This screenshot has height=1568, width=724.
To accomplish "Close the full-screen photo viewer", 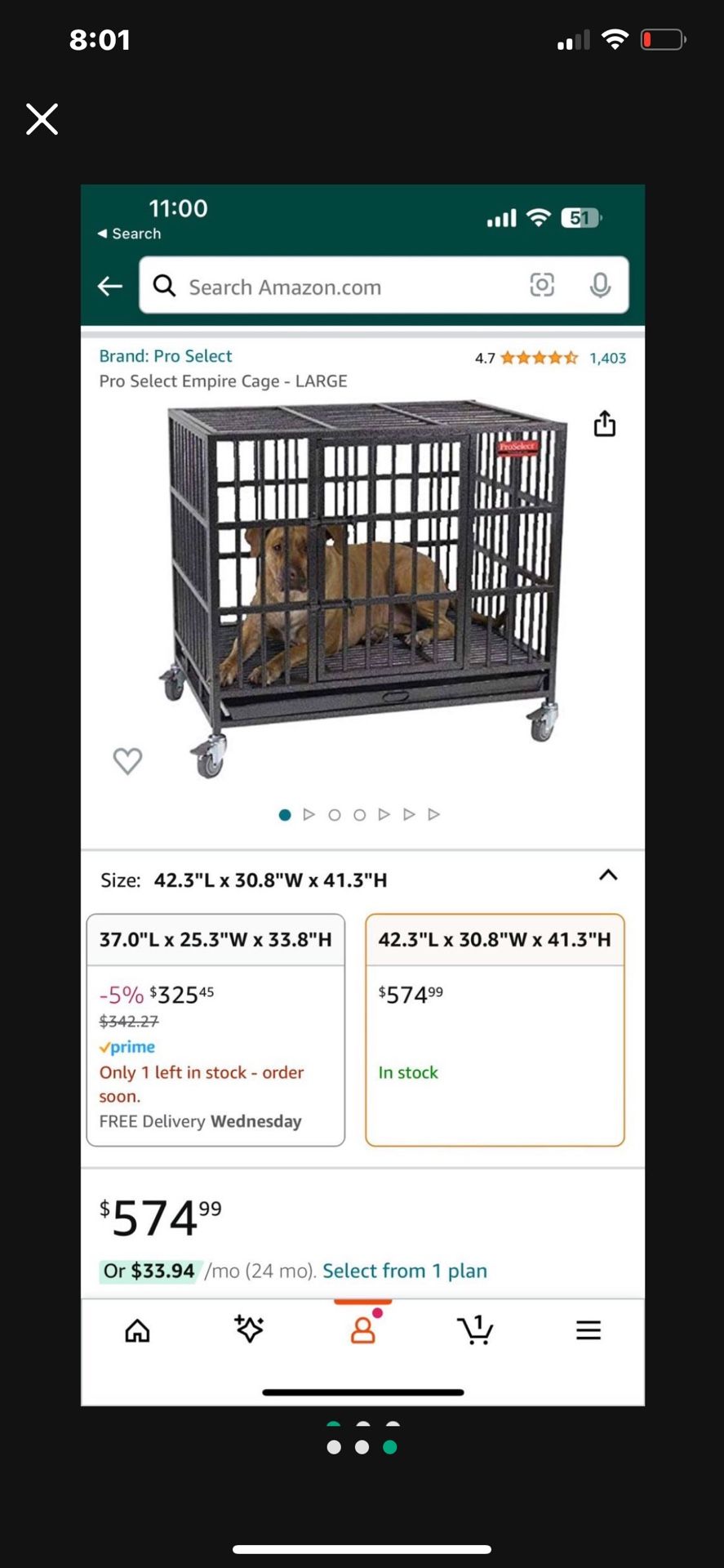I will coord(42,119).
